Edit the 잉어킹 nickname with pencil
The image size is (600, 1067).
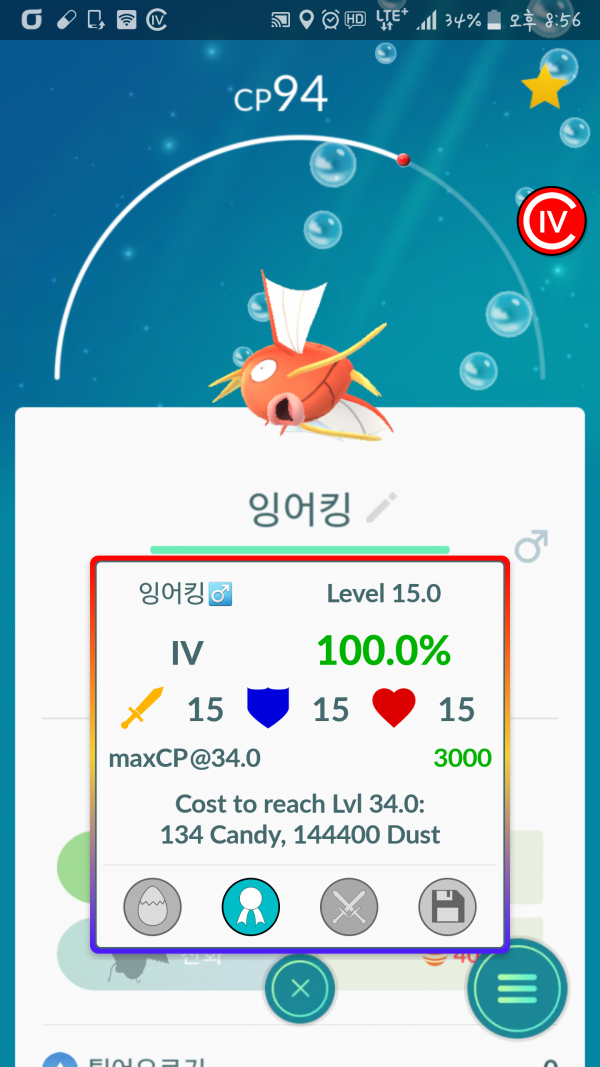click(x=380, y=508)
